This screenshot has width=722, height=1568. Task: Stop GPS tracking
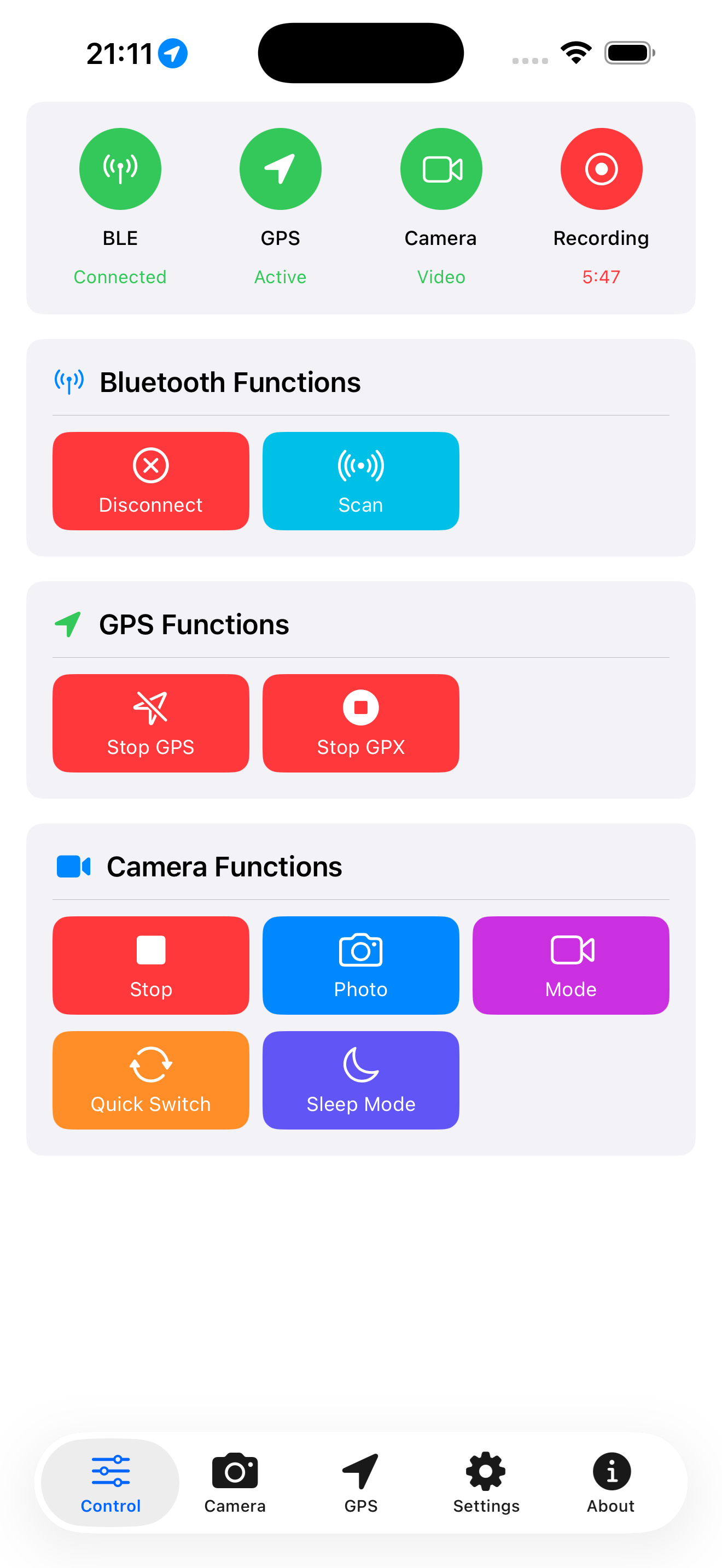coord(150,723)
